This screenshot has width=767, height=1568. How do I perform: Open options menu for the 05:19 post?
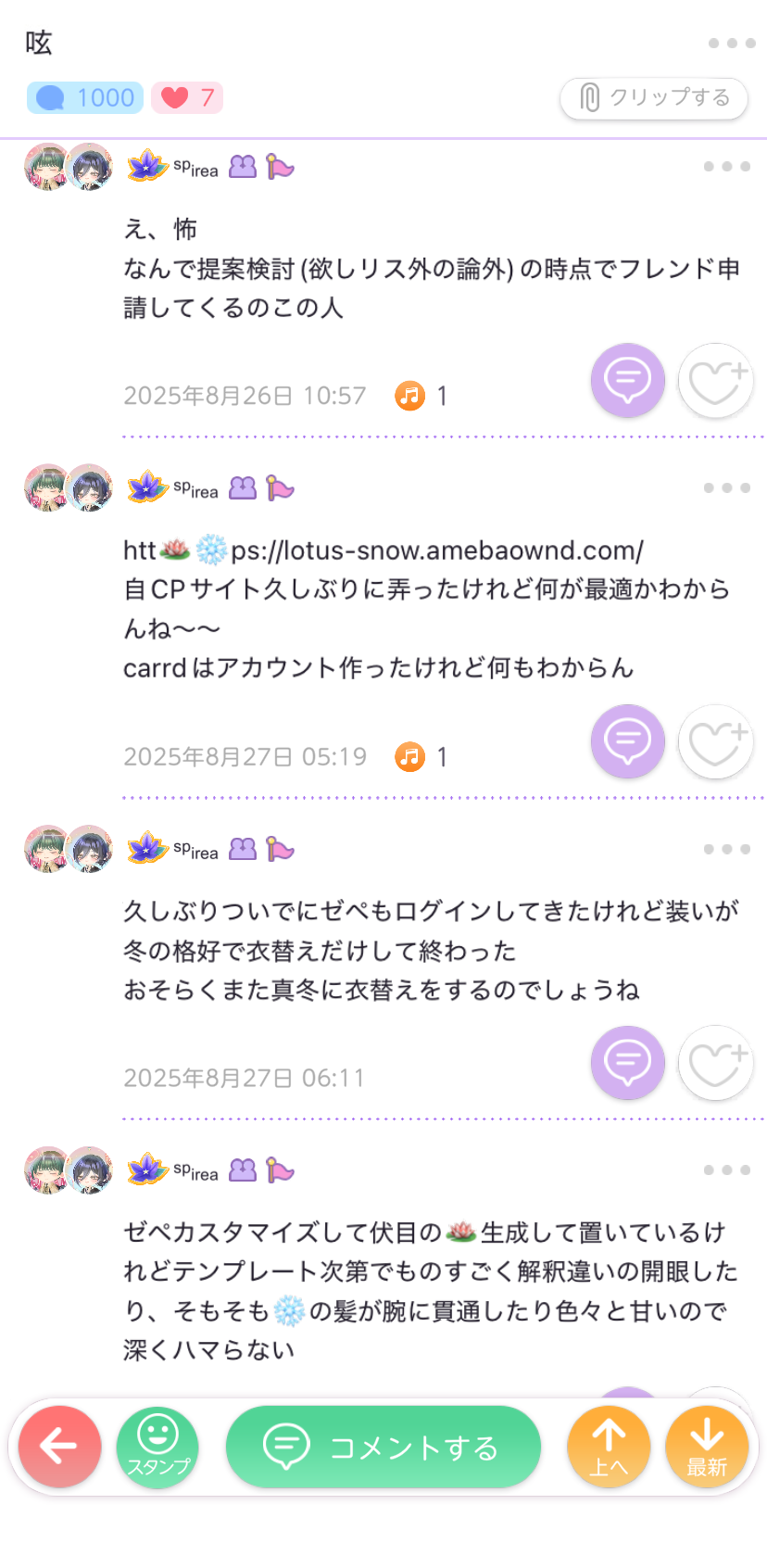[x=726, y=488]
